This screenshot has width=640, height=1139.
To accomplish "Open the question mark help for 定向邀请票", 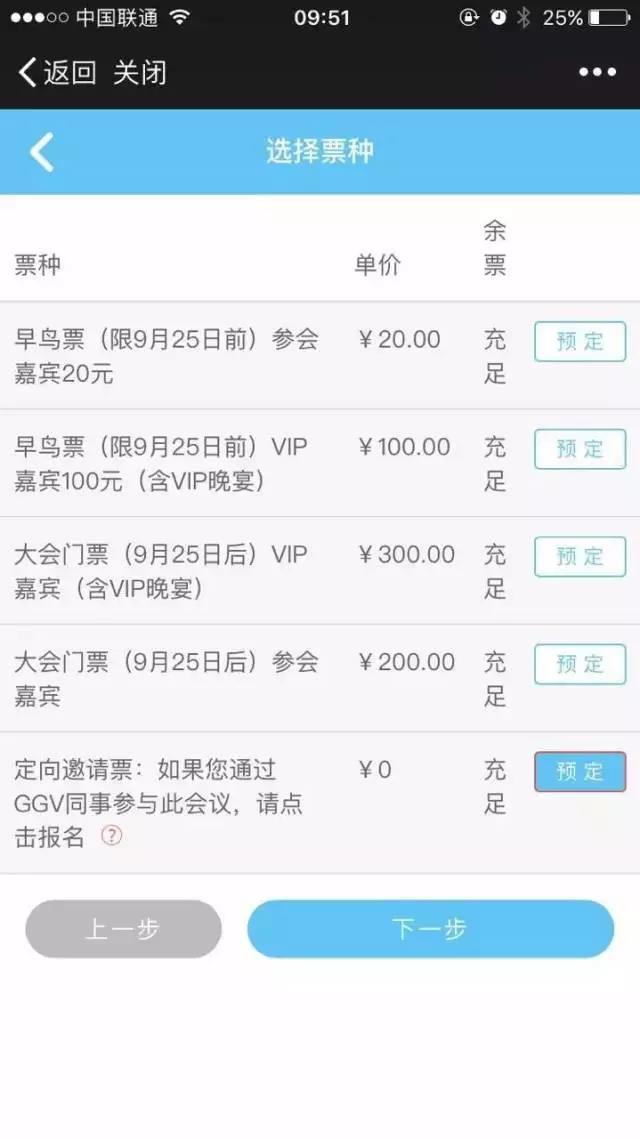I will [111, 836].
